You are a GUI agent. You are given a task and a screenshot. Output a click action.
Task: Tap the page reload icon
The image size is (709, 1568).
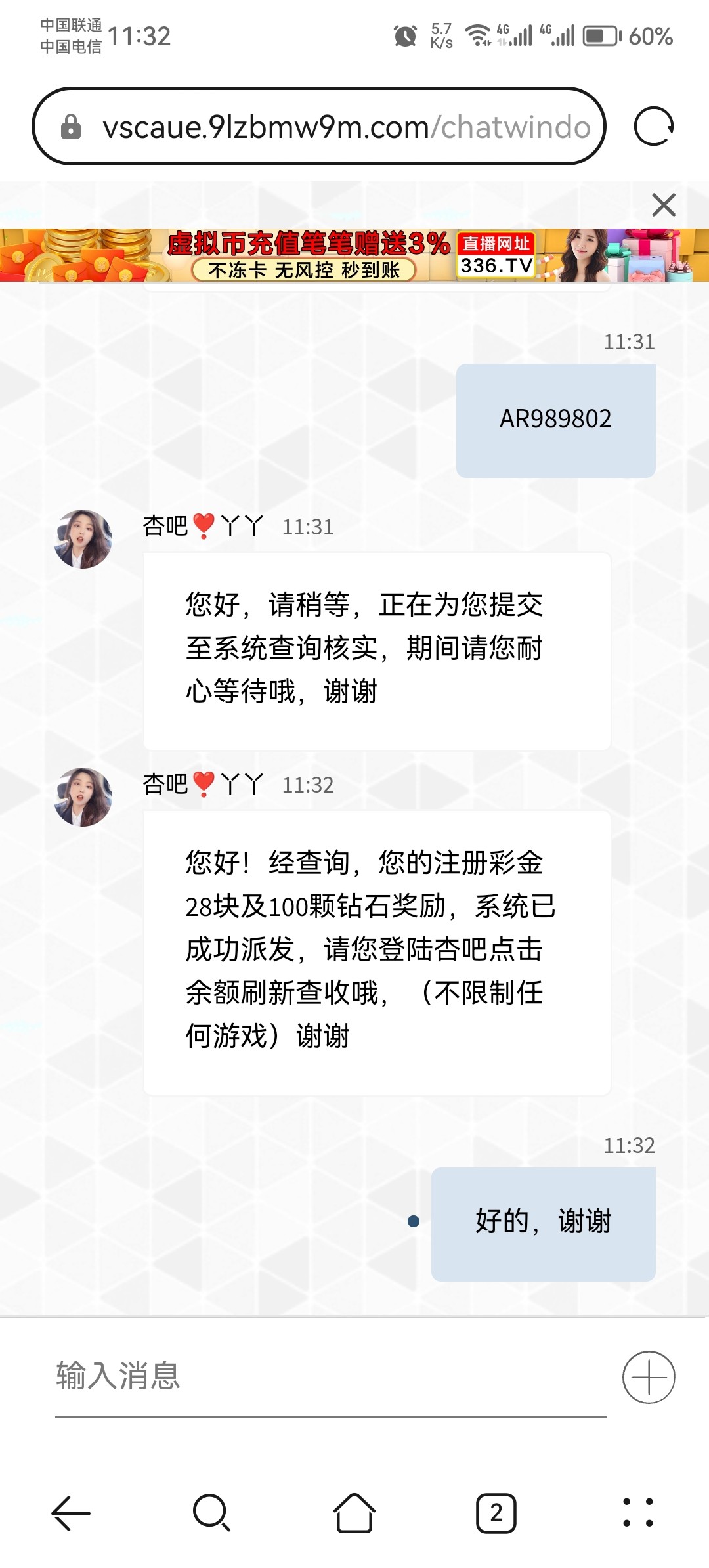click(x=653, y=127)
